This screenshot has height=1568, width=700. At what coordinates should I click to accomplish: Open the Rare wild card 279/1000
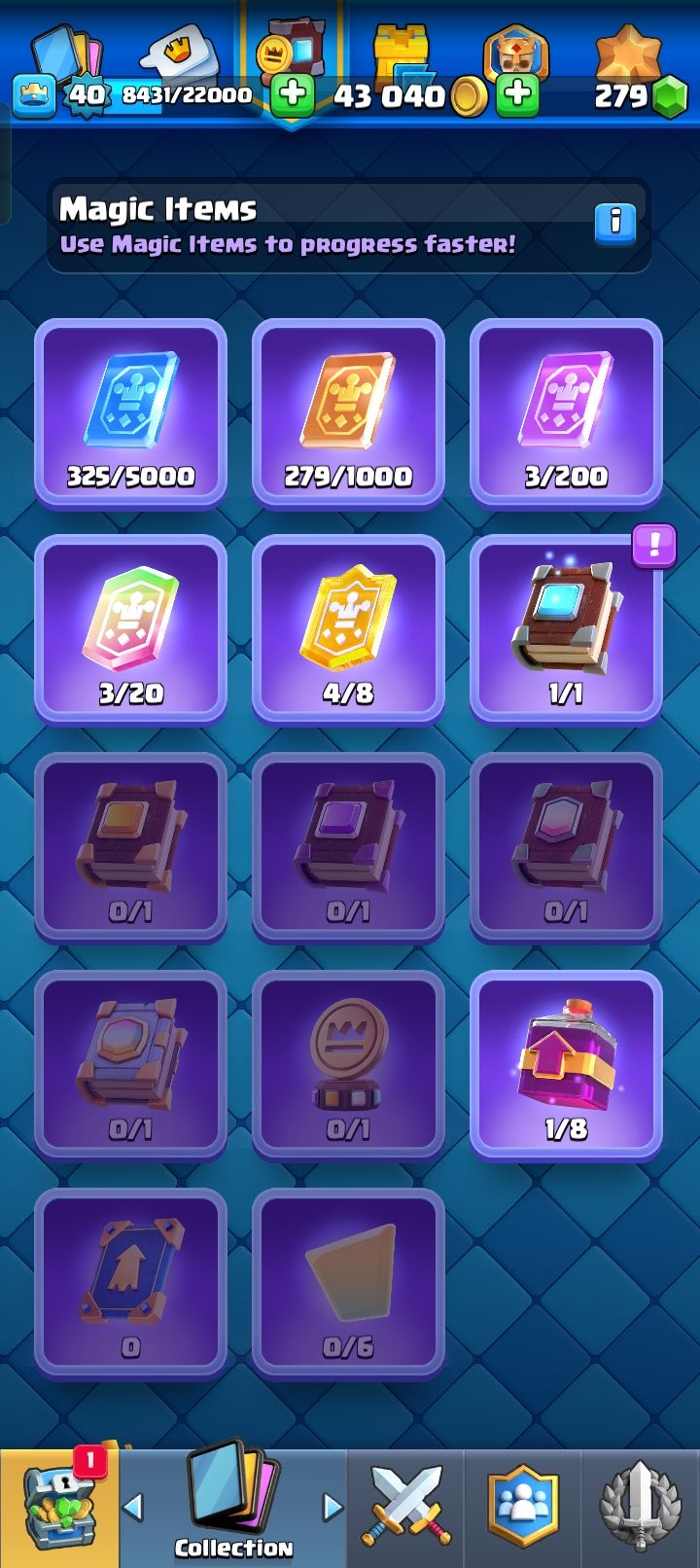point(348,412)
